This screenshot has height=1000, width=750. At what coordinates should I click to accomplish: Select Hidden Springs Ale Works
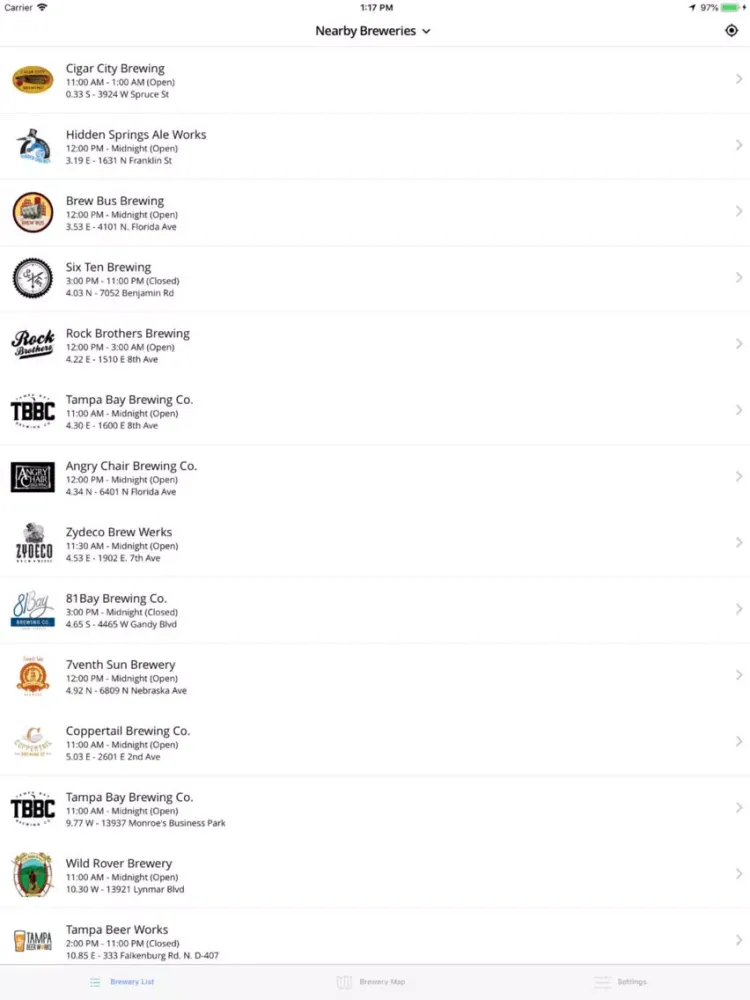375,146
